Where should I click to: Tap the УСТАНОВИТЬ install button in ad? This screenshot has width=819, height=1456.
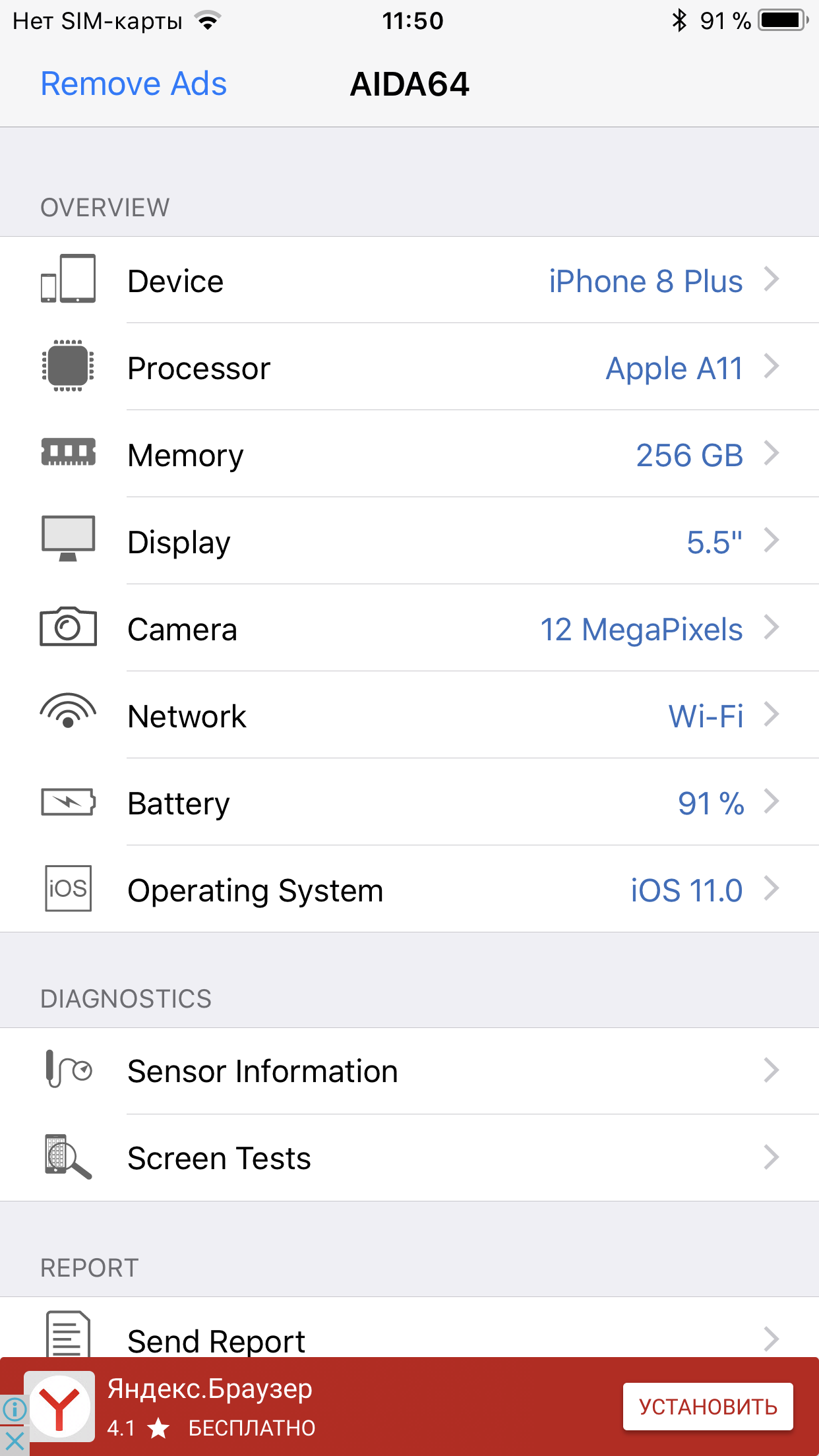coord(708,1407)
